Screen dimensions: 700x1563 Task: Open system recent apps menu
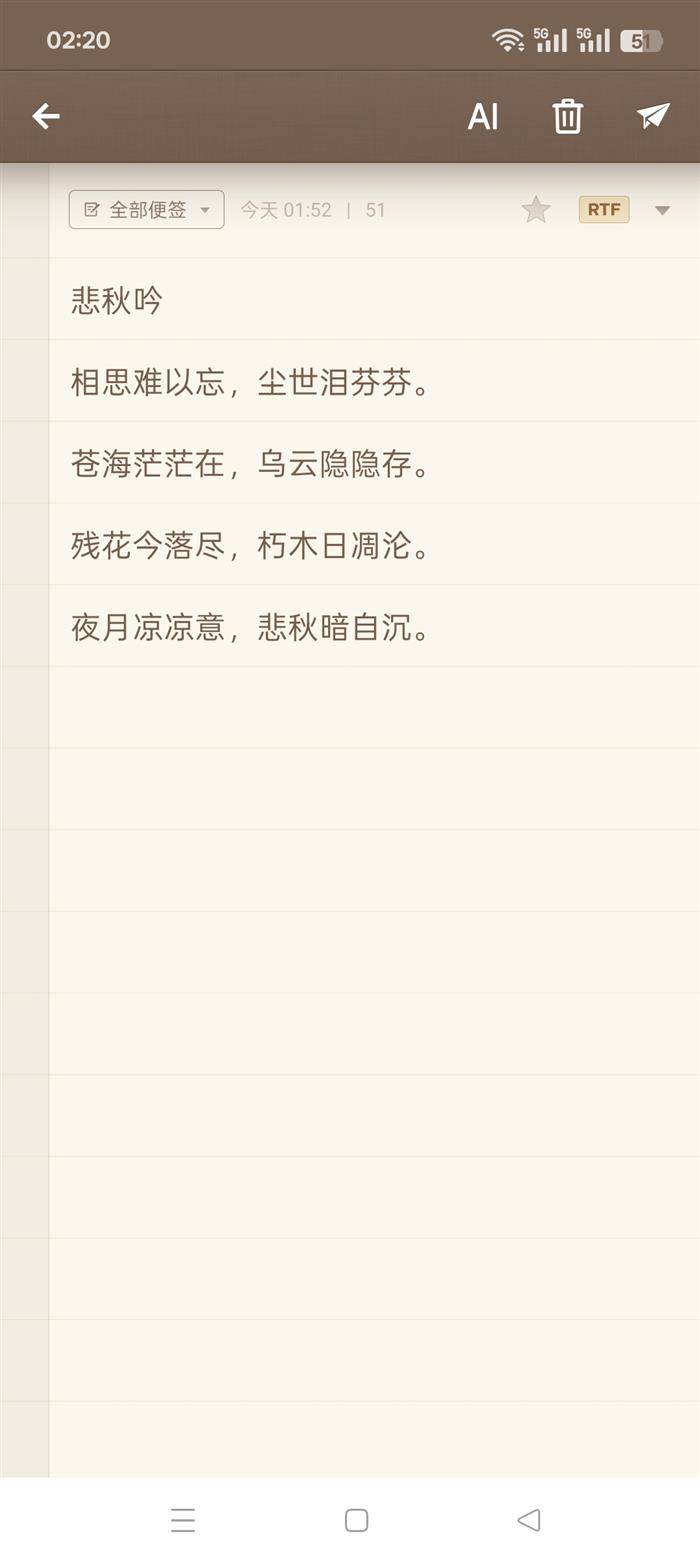[x=183, y=1520]
